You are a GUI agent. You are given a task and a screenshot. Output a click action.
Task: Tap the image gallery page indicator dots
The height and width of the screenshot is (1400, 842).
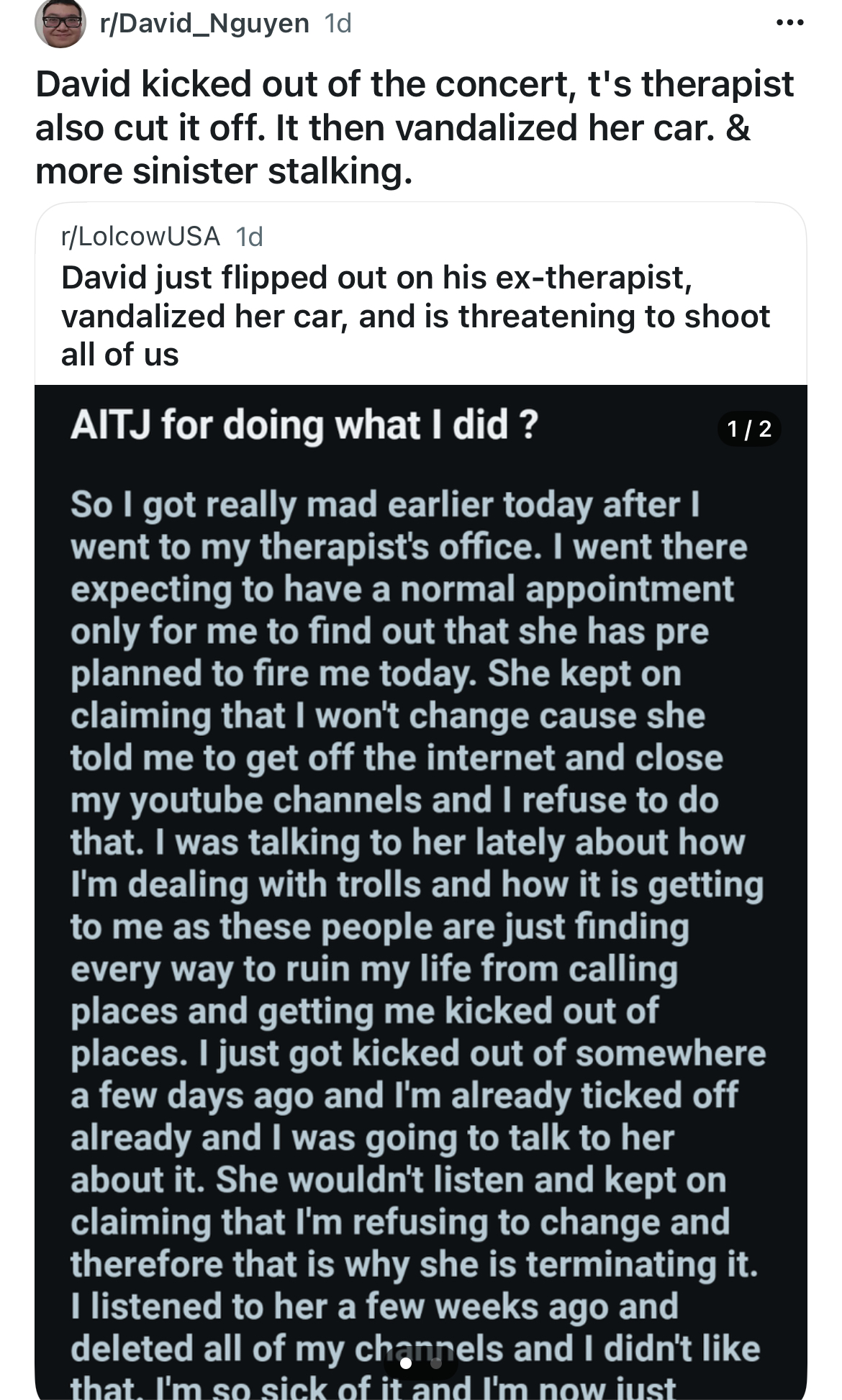click(421, 1363)
